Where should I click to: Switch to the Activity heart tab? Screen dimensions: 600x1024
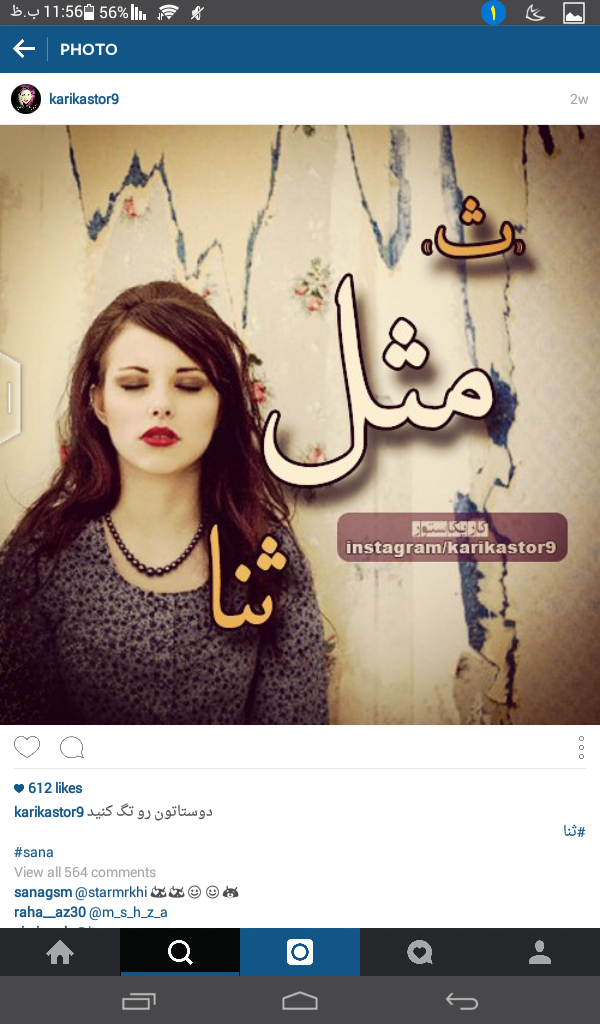point(420,952)
